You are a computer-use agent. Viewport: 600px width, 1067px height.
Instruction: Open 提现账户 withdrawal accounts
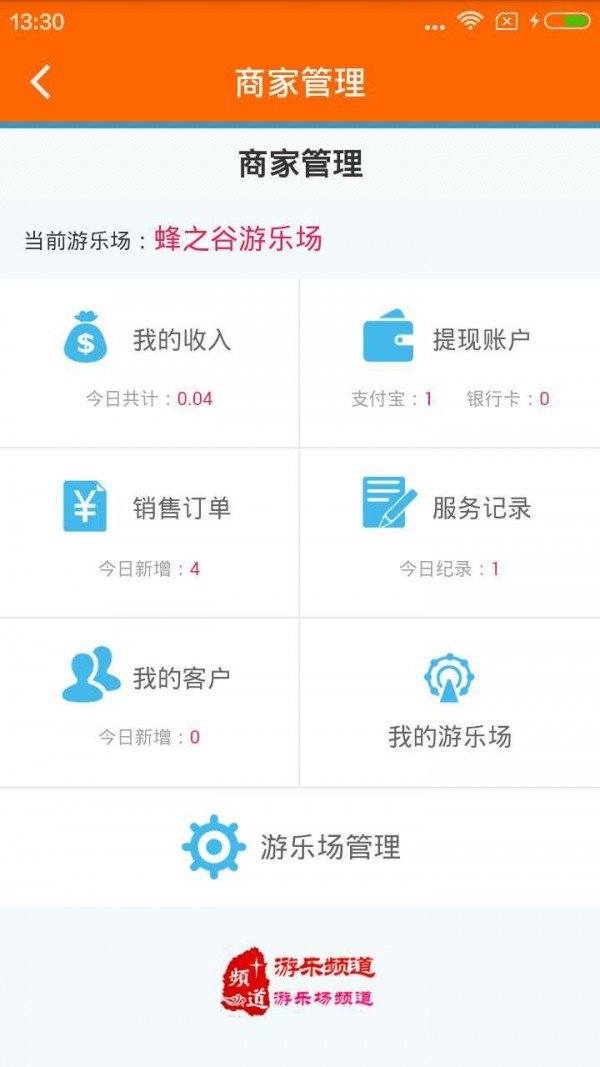tap(450, 363)
